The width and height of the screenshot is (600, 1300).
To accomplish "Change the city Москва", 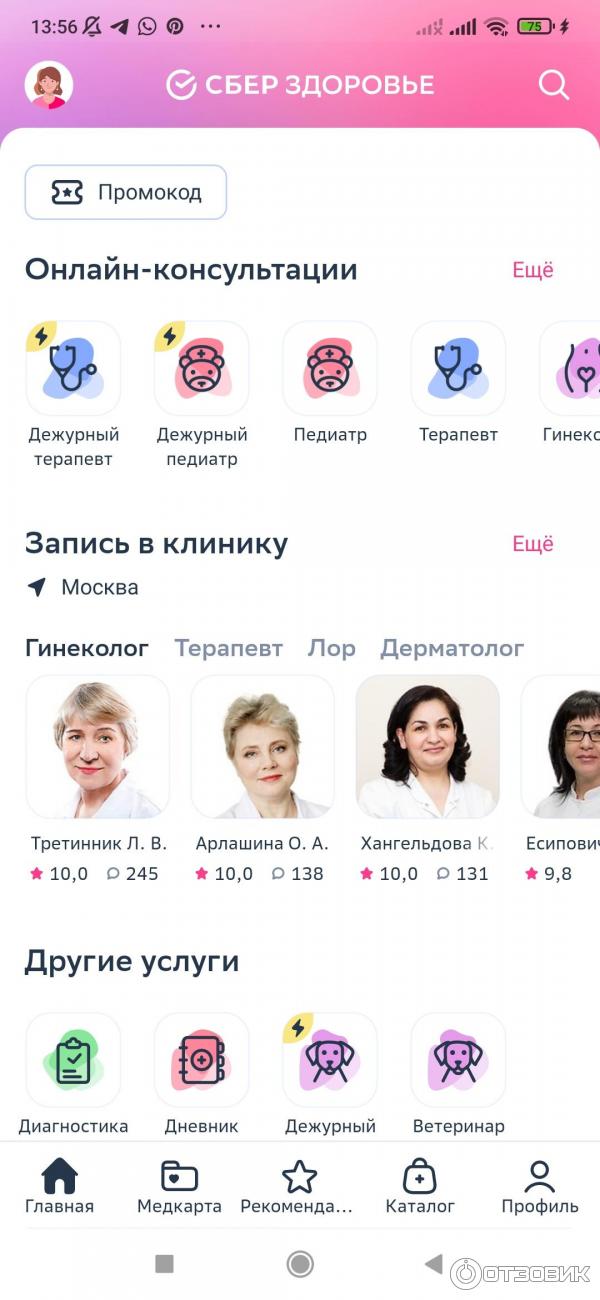I will (x=99, y=587).
